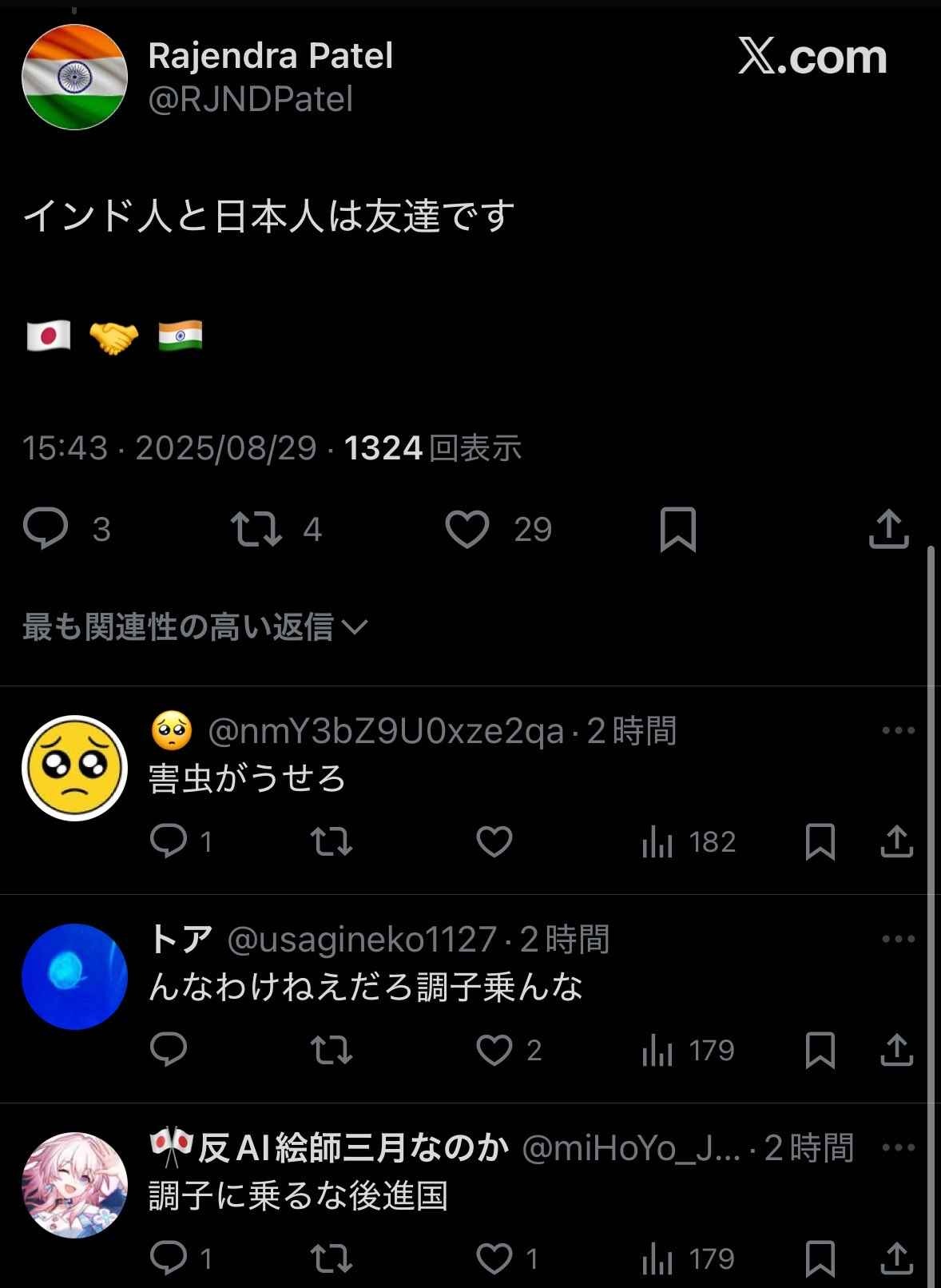Share Rajendra Patel's post
This screenshot has width=941, height=1288.
pyautogui.click(x=889, y=529)
